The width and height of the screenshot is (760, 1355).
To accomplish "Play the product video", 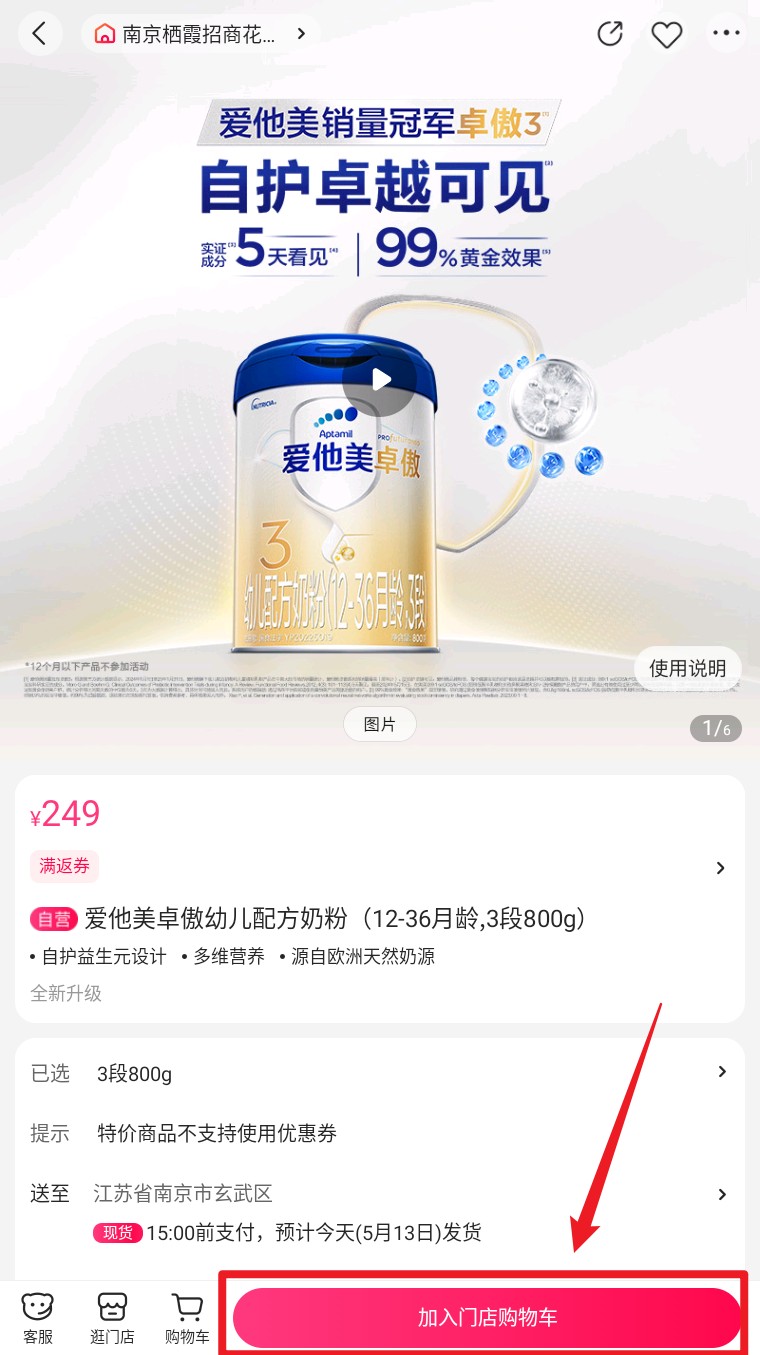I will pyautogui.click(x=380, y=380).
